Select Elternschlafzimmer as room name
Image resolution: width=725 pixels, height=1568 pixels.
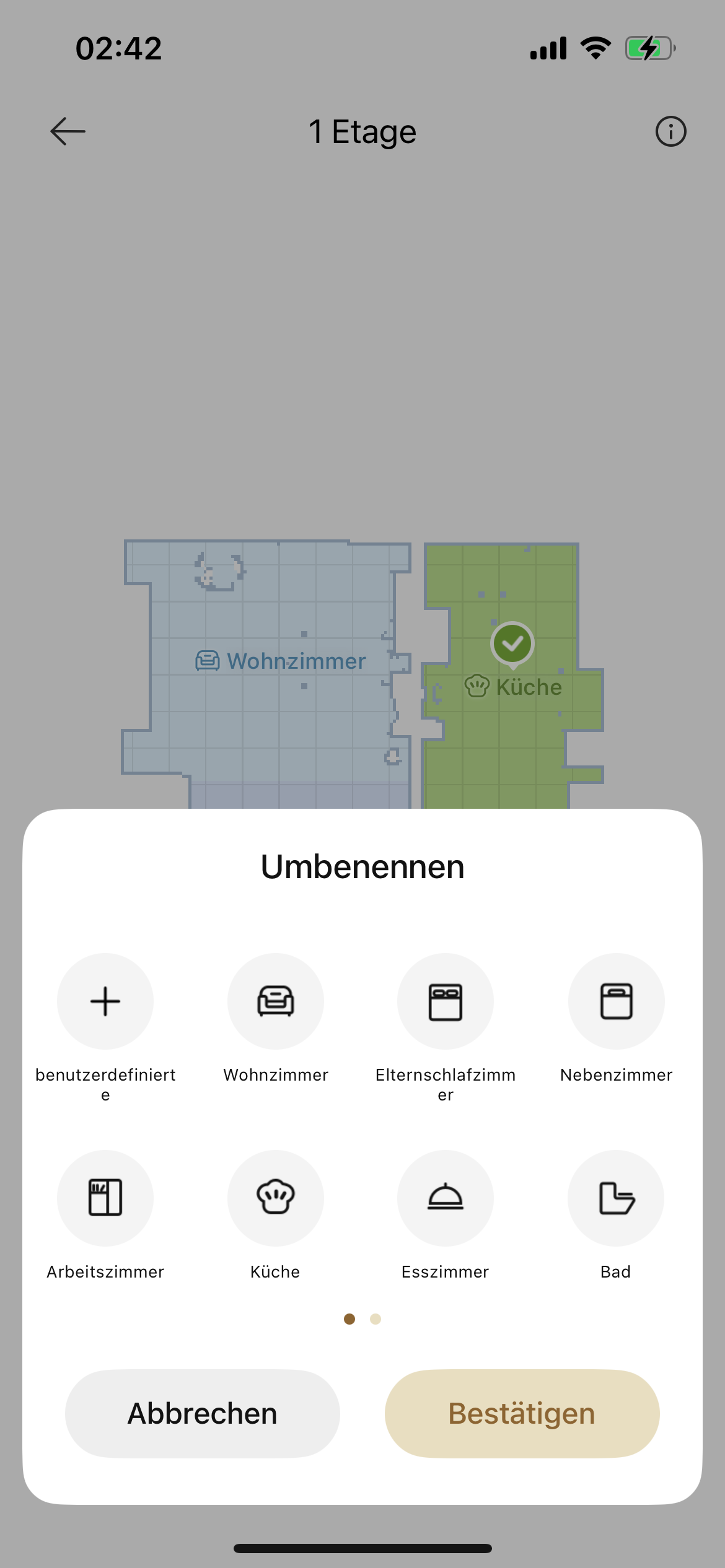(446, 1001)
